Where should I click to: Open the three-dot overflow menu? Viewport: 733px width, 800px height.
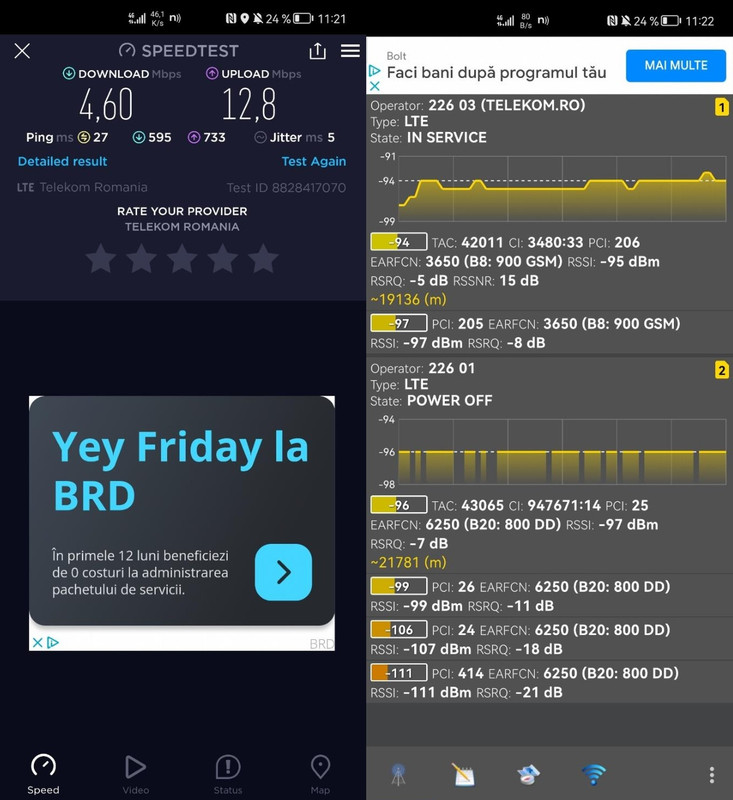pyautogui.click(x=712, y=774)
